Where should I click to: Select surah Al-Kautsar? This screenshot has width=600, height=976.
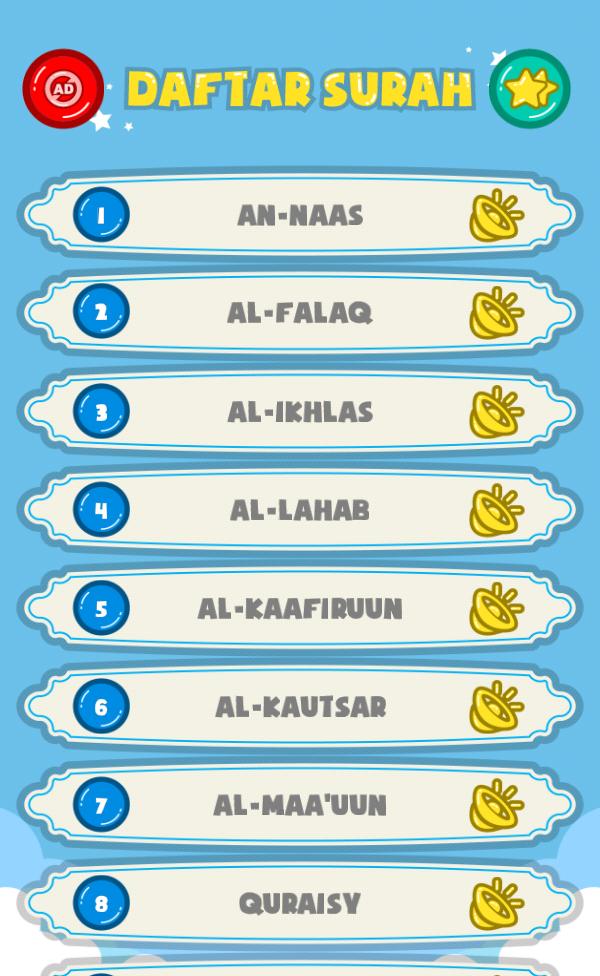coord(300,707)
